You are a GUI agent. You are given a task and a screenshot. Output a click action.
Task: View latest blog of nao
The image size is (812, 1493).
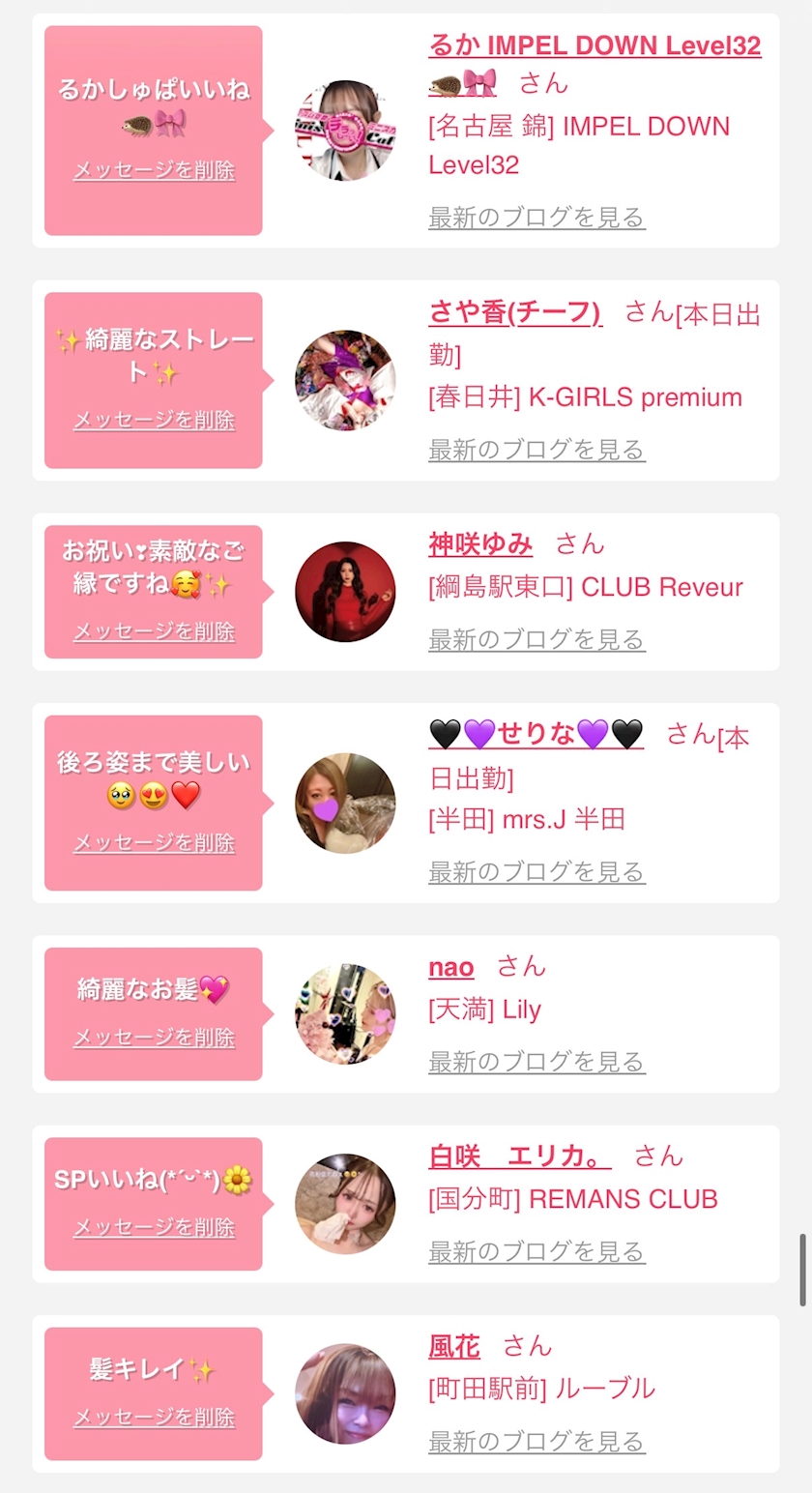point(536,1062)
